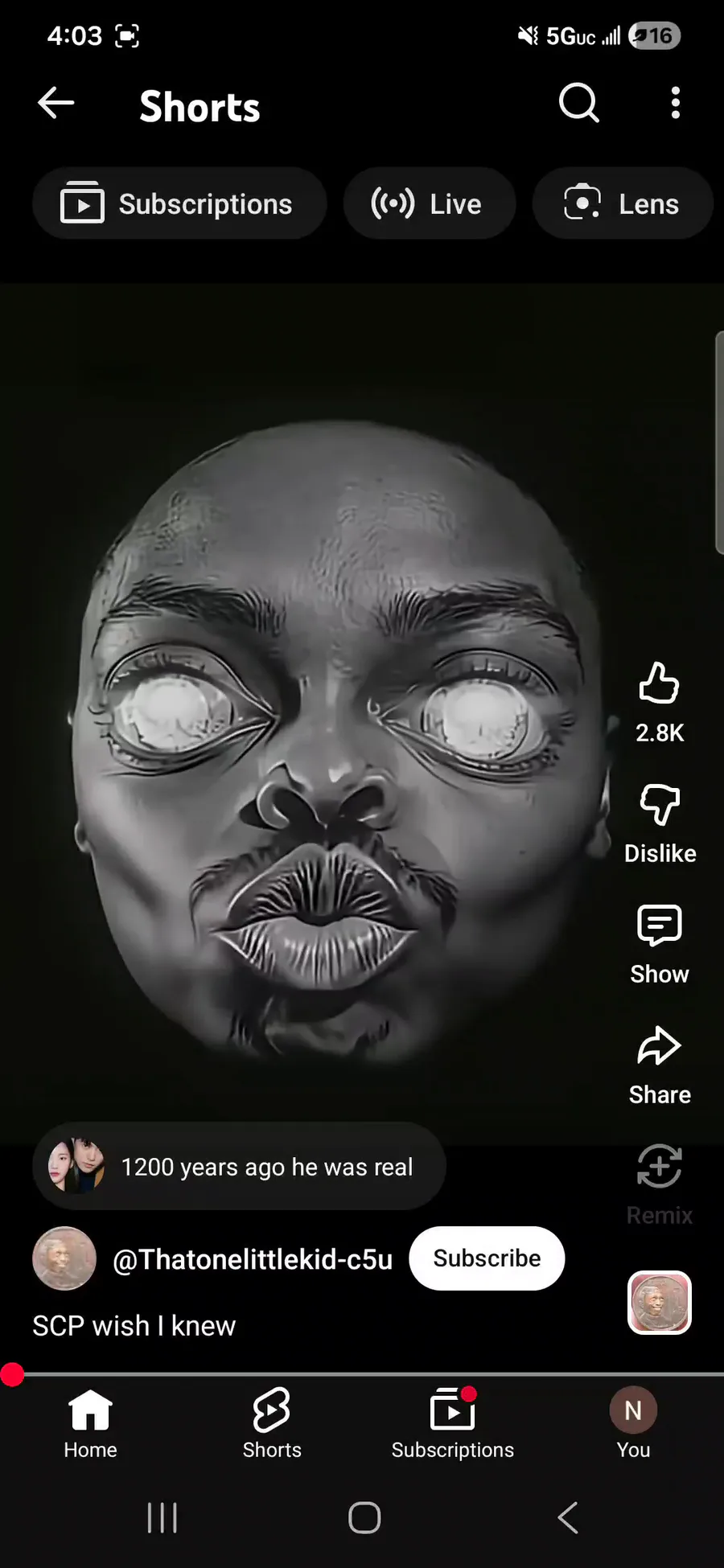Switch to the Home tab
724x1568 pixels.
[90, 1423]
